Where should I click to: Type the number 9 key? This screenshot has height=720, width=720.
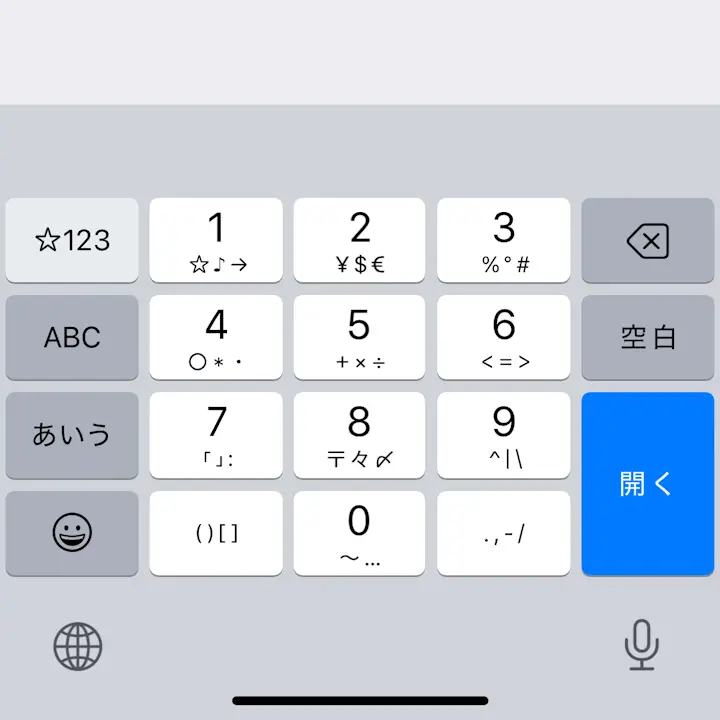[x=504, y=435]
